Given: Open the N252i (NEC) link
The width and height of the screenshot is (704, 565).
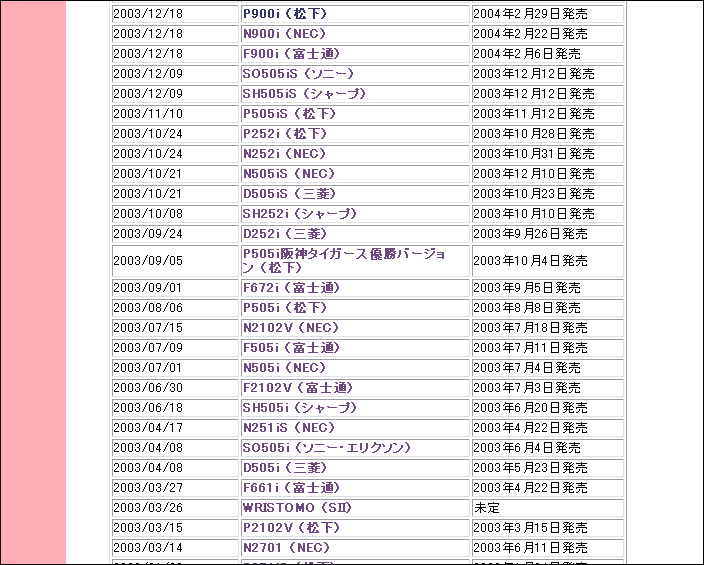Looking at the screenshot, I should 284,154.
